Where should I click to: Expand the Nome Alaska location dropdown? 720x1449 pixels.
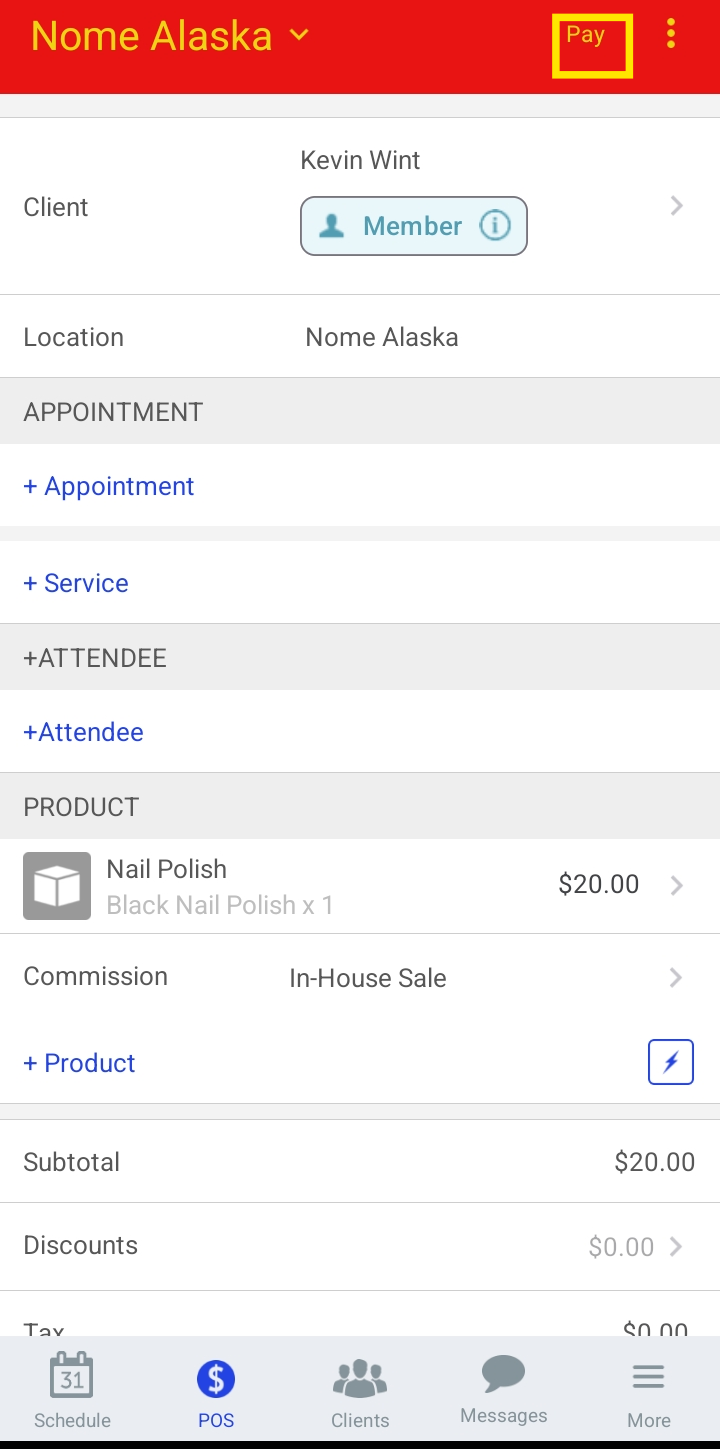pyautogui.click(x=170, y=36)
